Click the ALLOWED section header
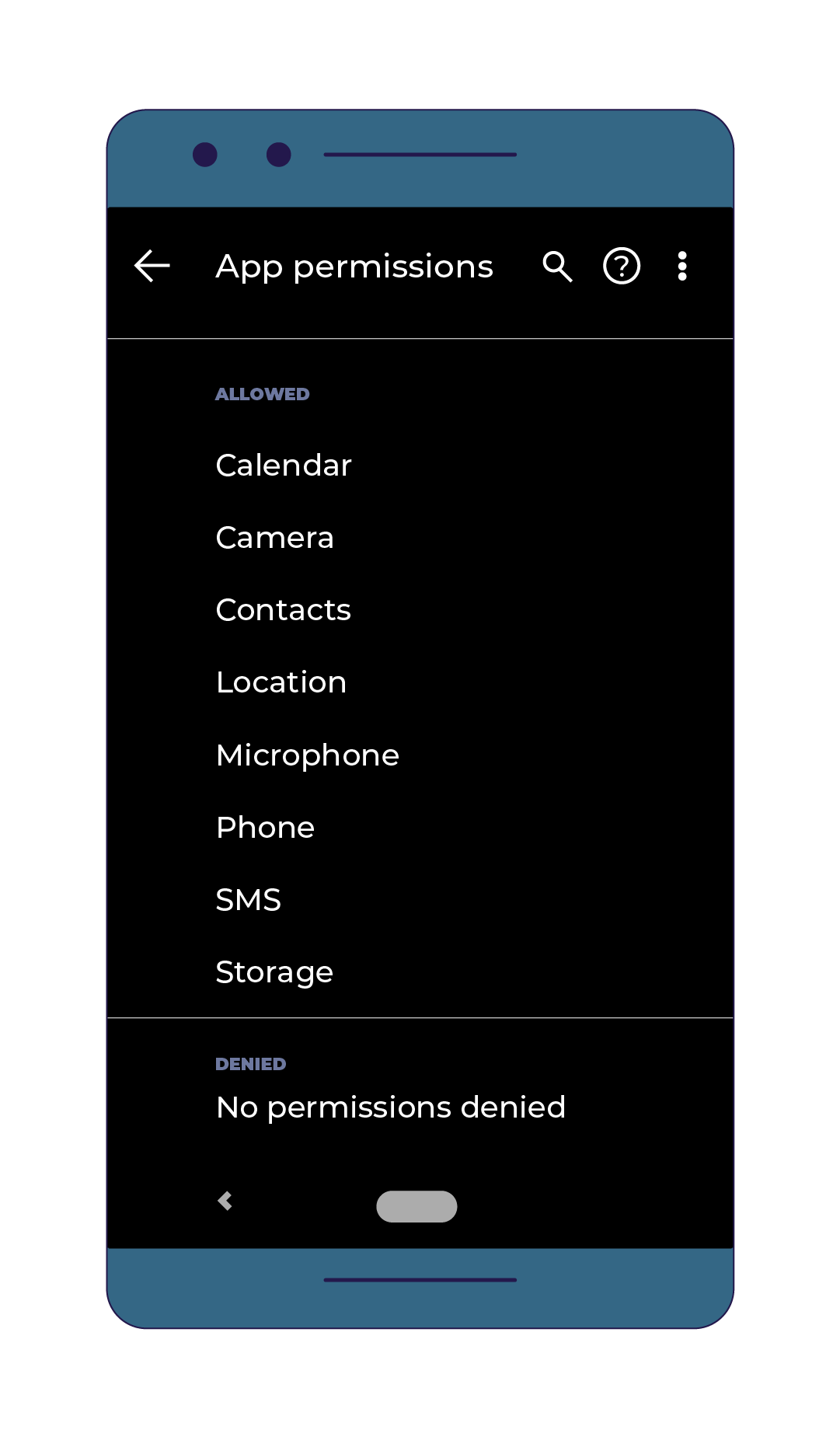The height and width of the screenshot is (1437, 840). 263,394
